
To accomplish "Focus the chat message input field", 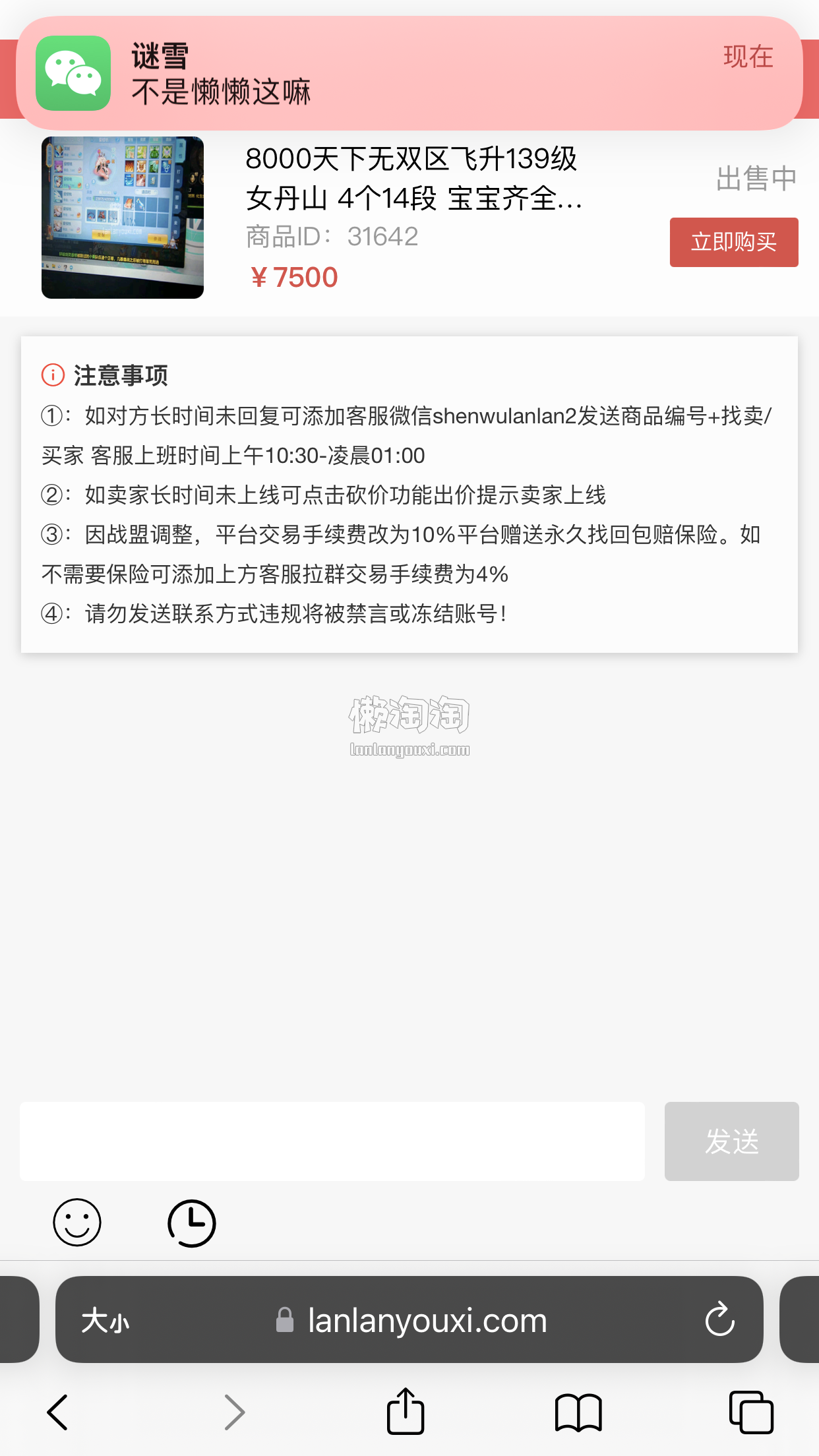I will 332,1141.
